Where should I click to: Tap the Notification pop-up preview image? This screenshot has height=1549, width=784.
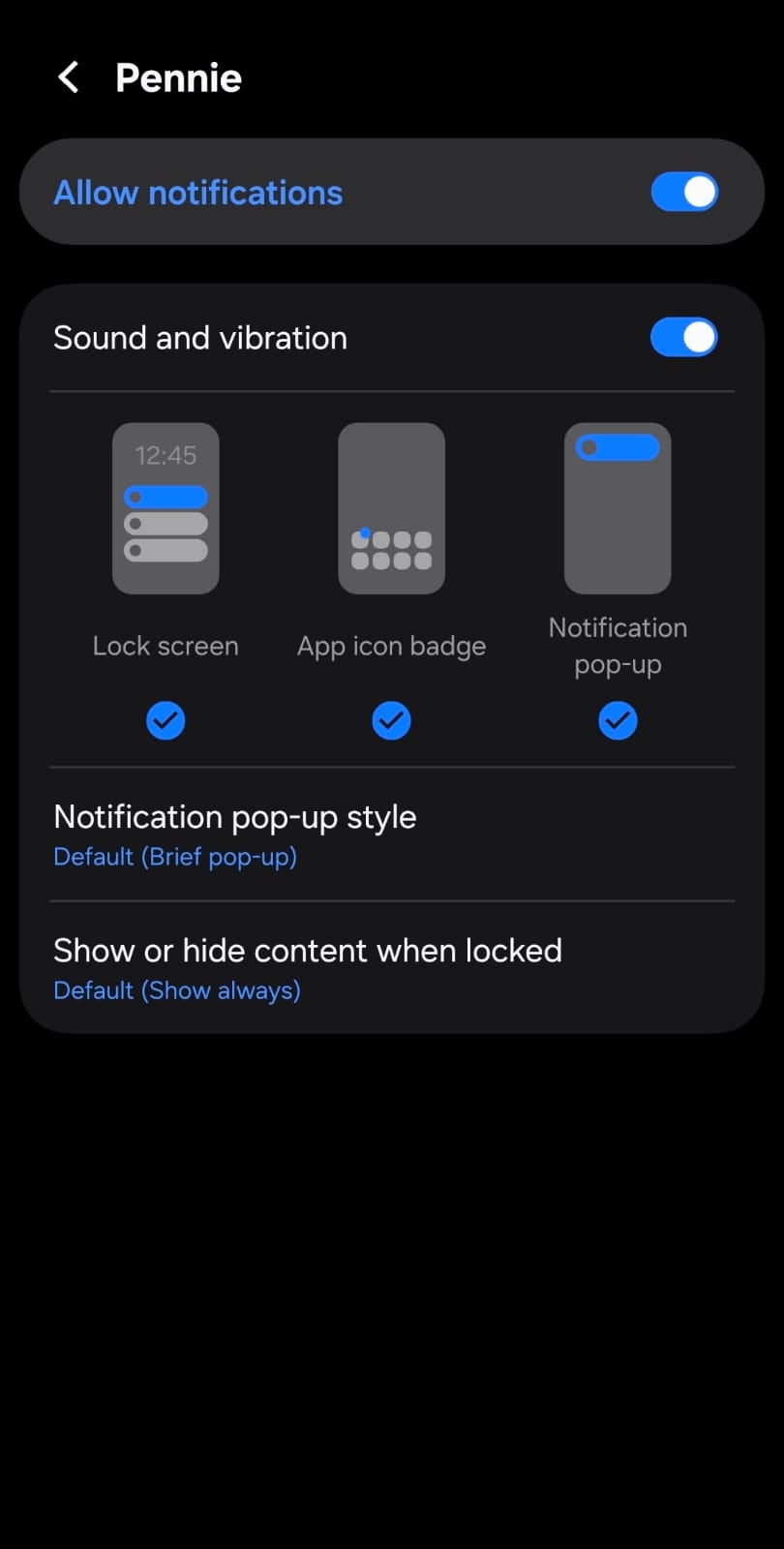tap(618, 507)
